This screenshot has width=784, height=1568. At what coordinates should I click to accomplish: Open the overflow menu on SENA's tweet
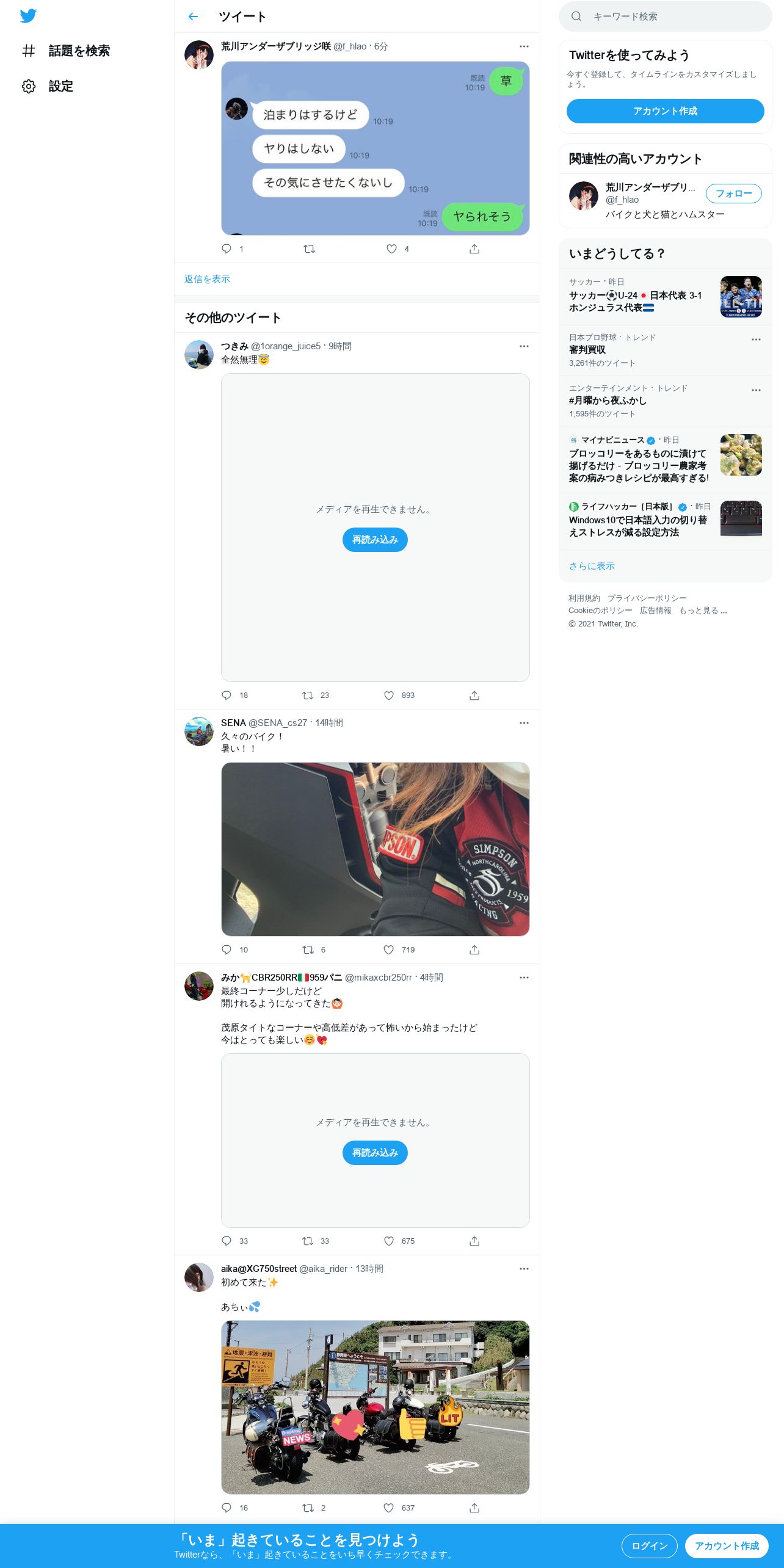point(524,723)
